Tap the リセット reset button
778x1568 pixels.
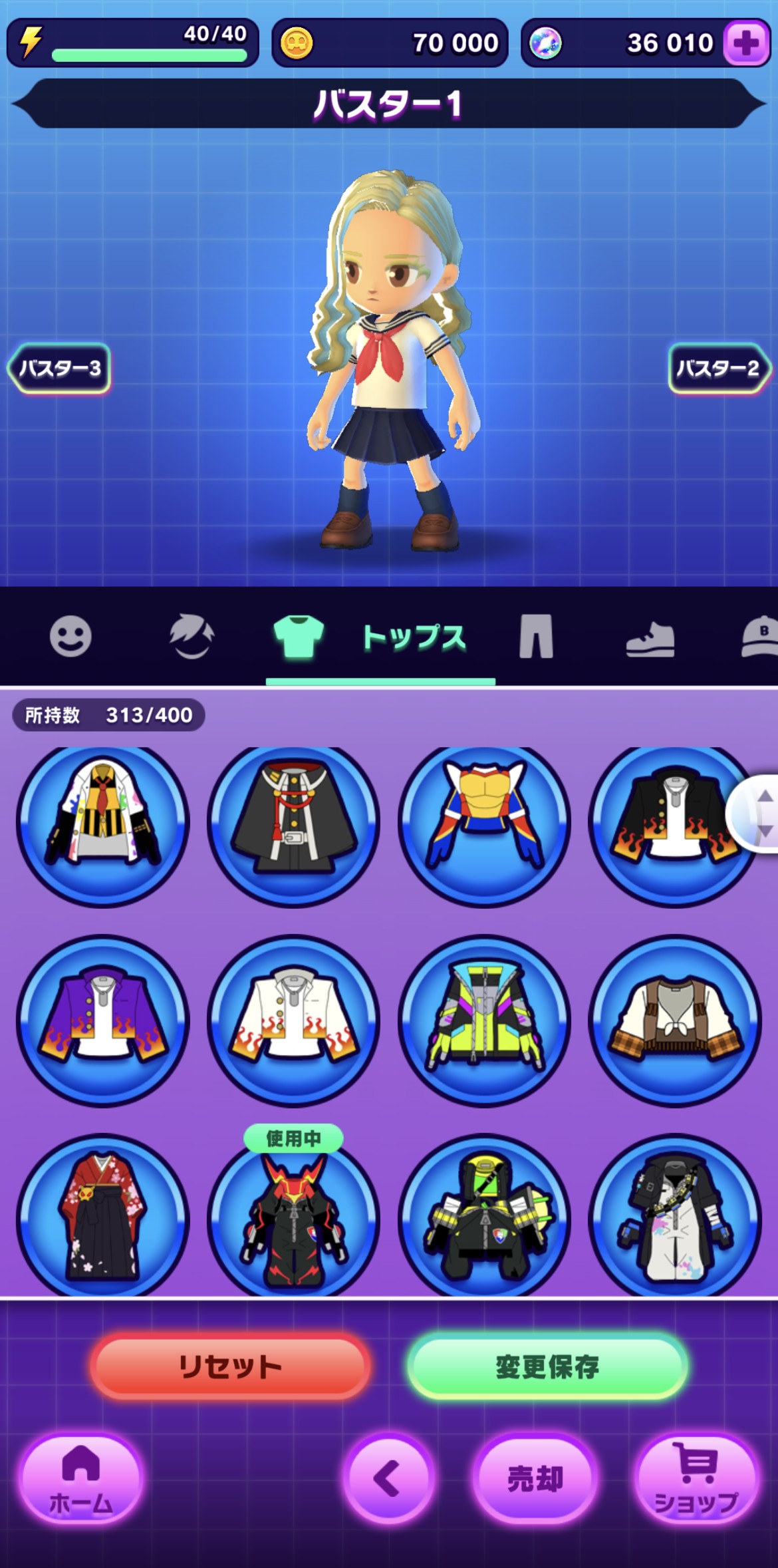(x=230, y=1366)
